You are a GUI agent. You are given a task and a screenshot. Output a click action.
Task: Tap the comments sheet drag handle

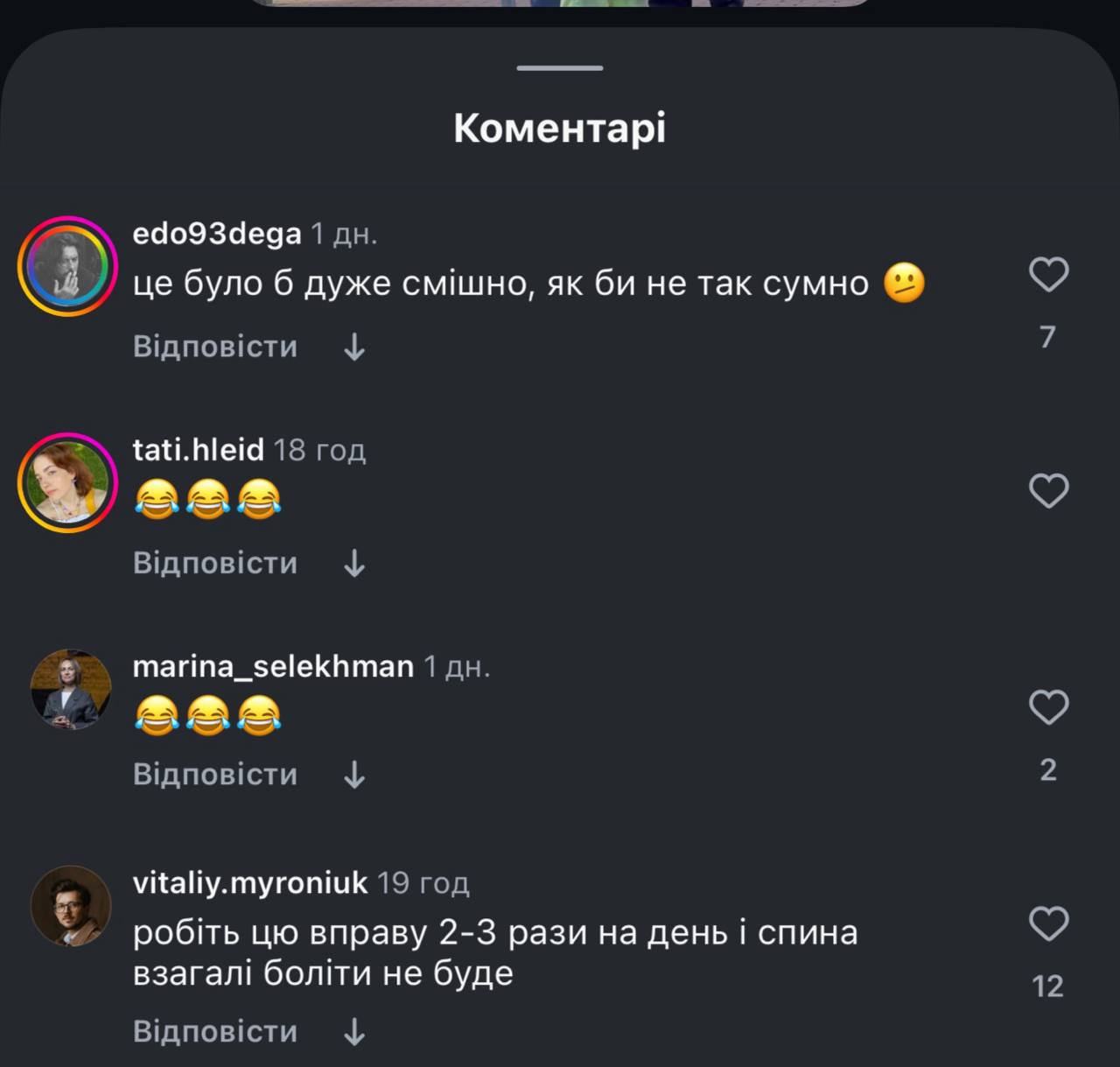click(560, 67)
